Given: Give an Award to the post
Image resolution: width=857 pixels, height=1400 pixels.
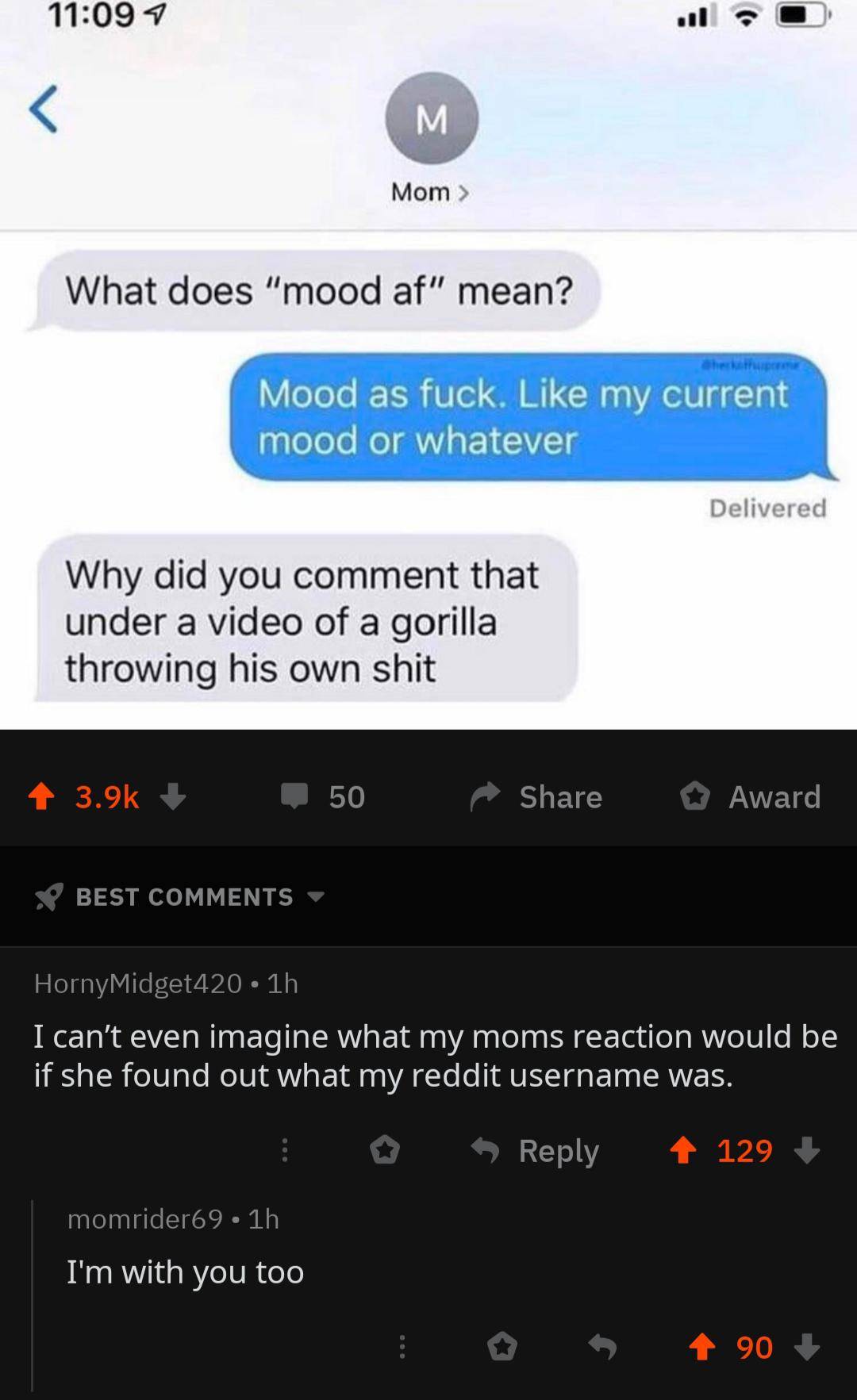Looking at the screenshot, I should point(751,796).
